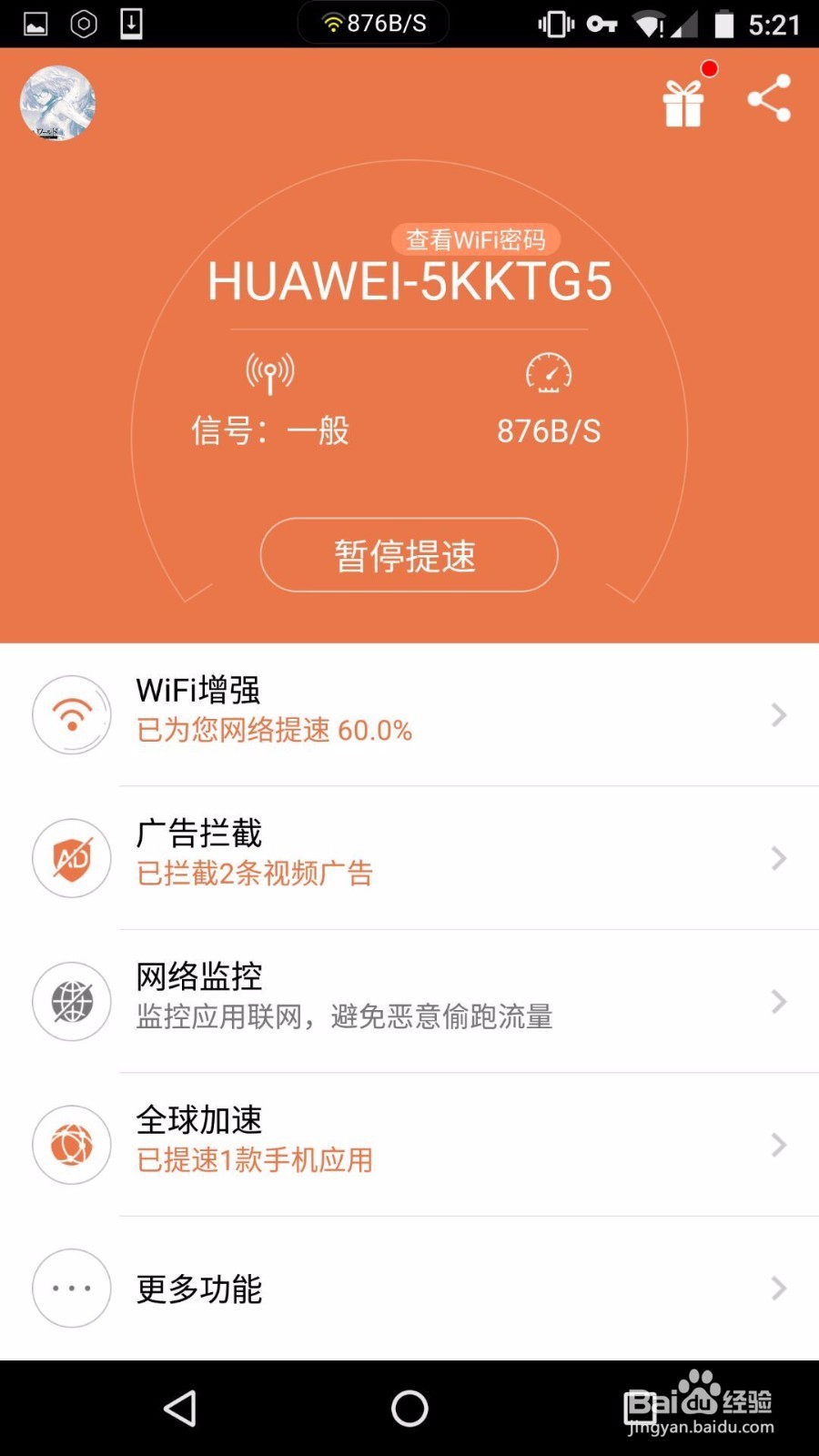Tap 查看WiFi密码 to view password
This screenshot has height=1456, width=819.
click(475, 239)
